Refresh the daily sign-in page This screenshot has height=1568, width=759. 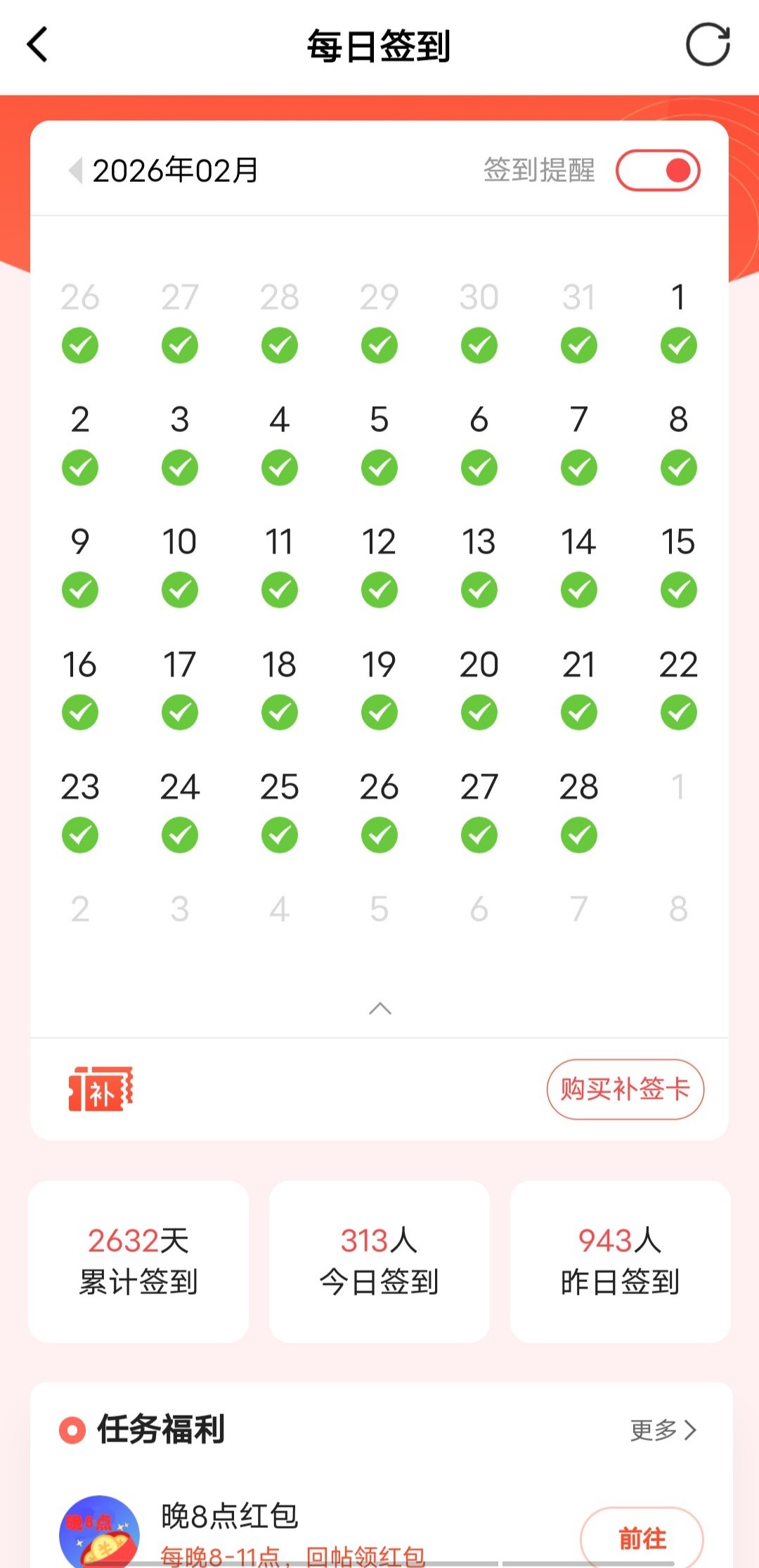click(707, 45)
